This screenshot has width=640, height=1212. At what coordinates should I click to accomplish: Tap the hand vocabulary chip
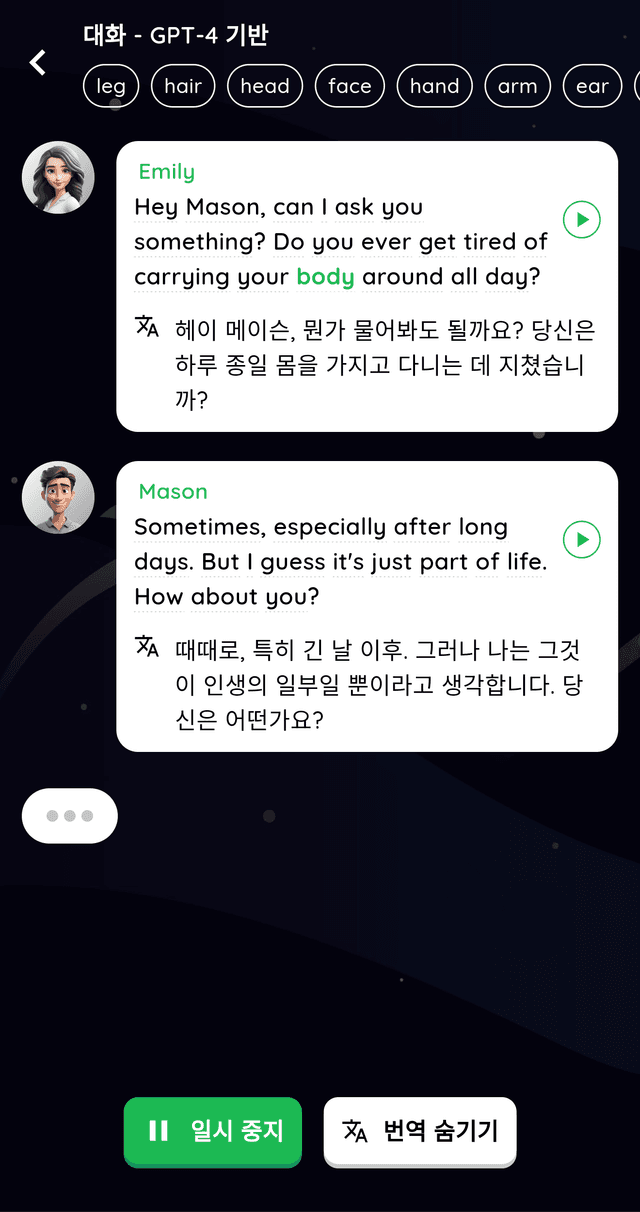434,86
